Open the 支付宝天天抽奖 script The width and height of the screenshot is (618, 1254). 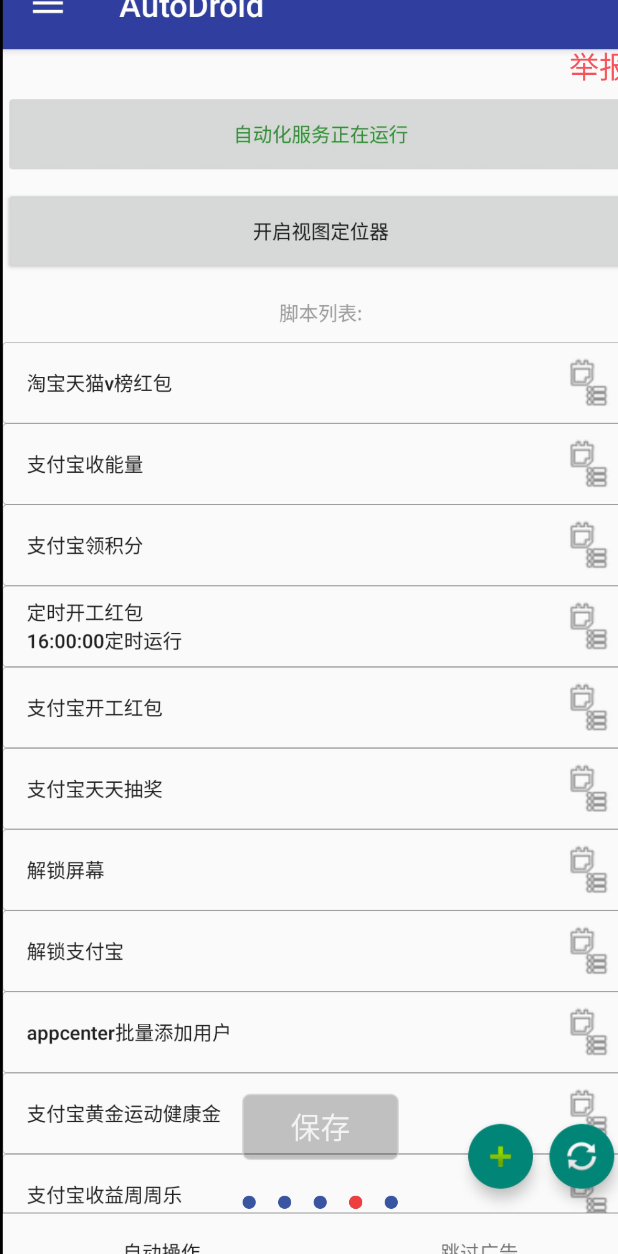click(95, 790)
